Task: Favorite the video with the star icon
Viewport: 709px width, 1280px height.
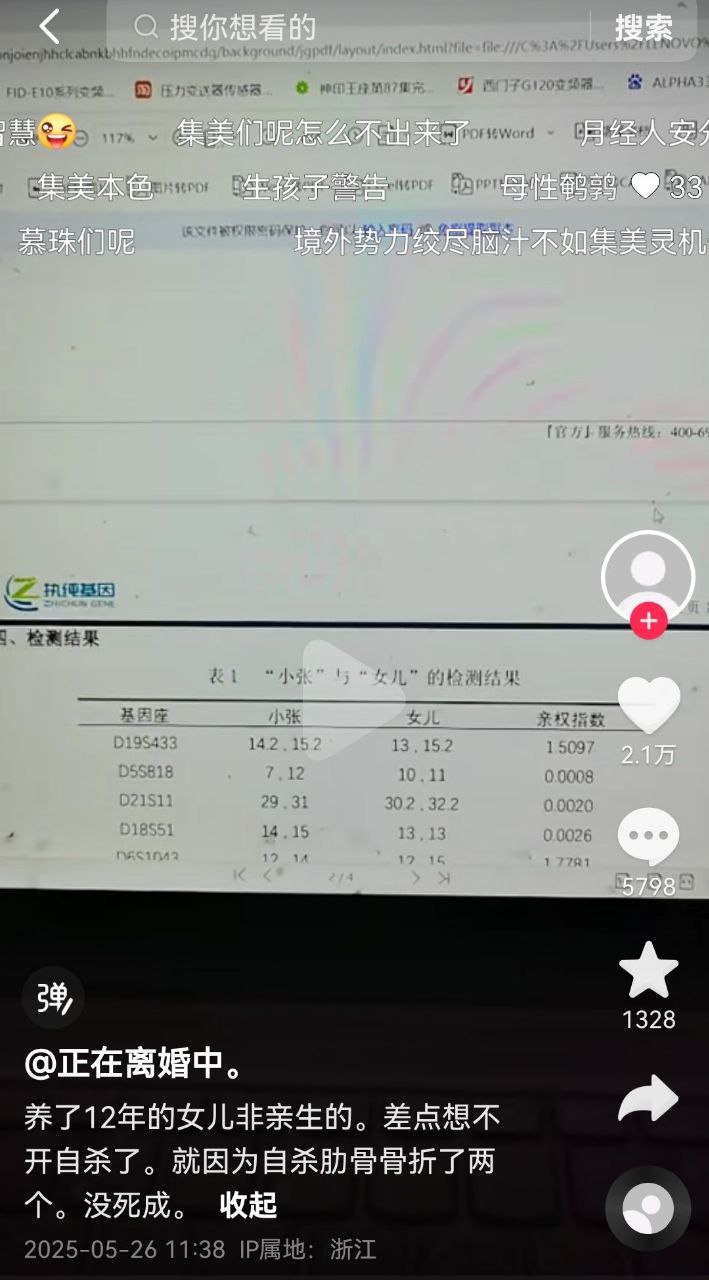Action: (x=648, y=970)
